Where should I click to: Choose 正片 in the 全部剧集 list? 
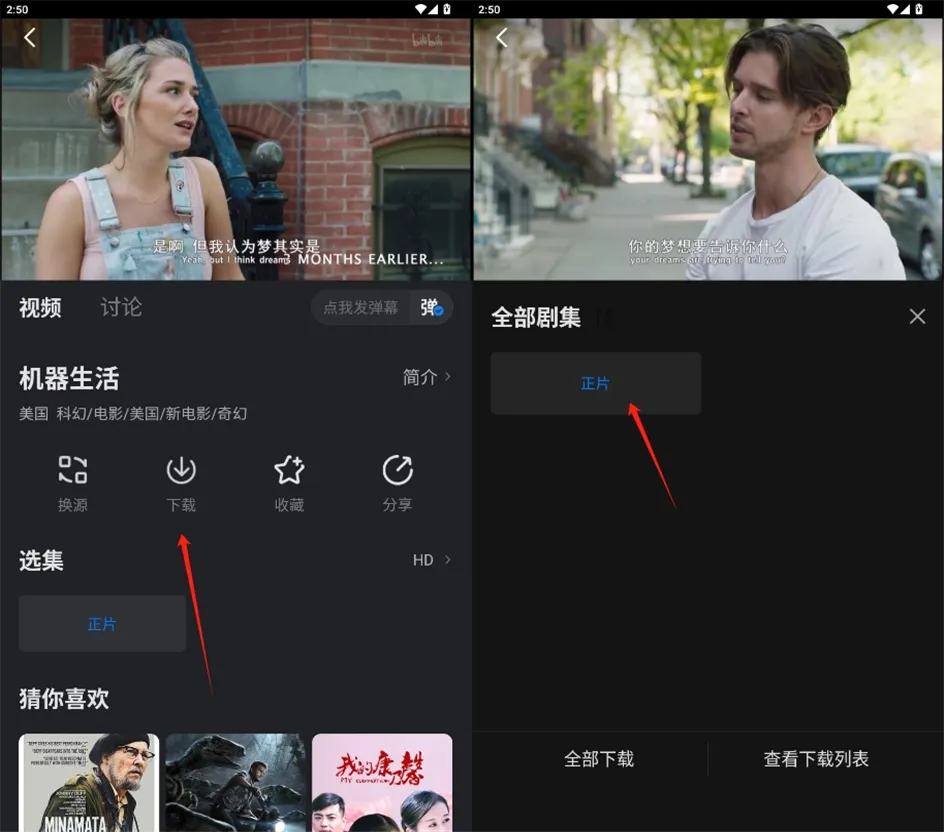coord(595,383)
